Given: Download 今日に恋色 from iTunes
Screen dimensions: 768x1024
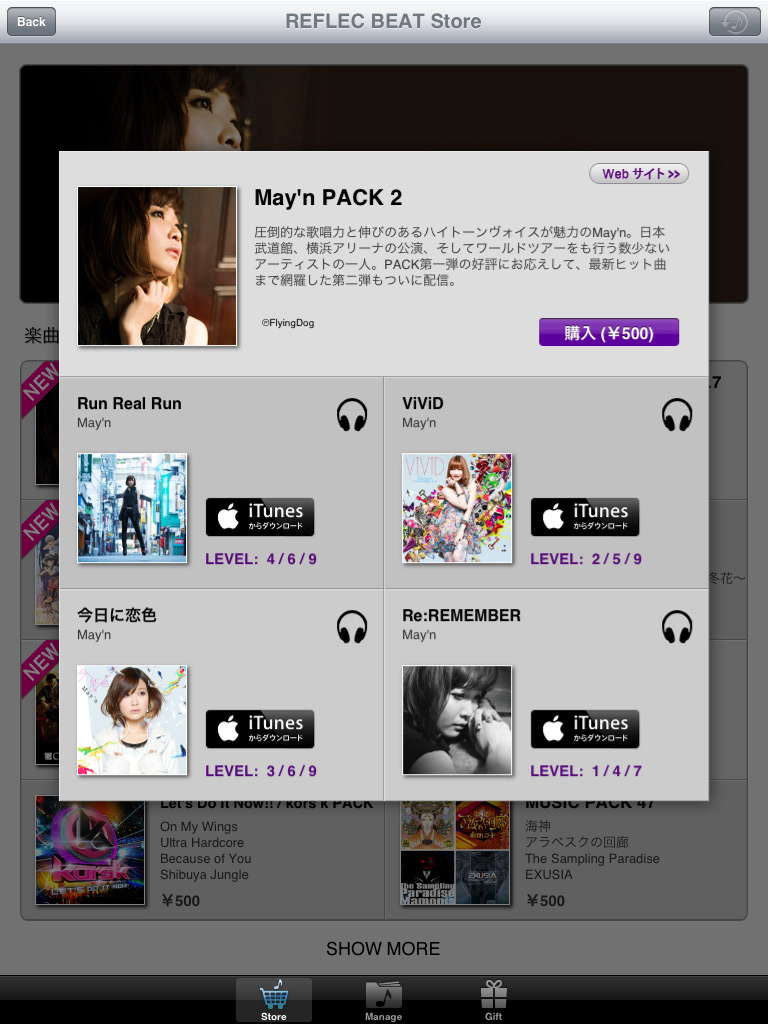Looking at the screenshot, I should pyautogui.click(x=260, y=729).
